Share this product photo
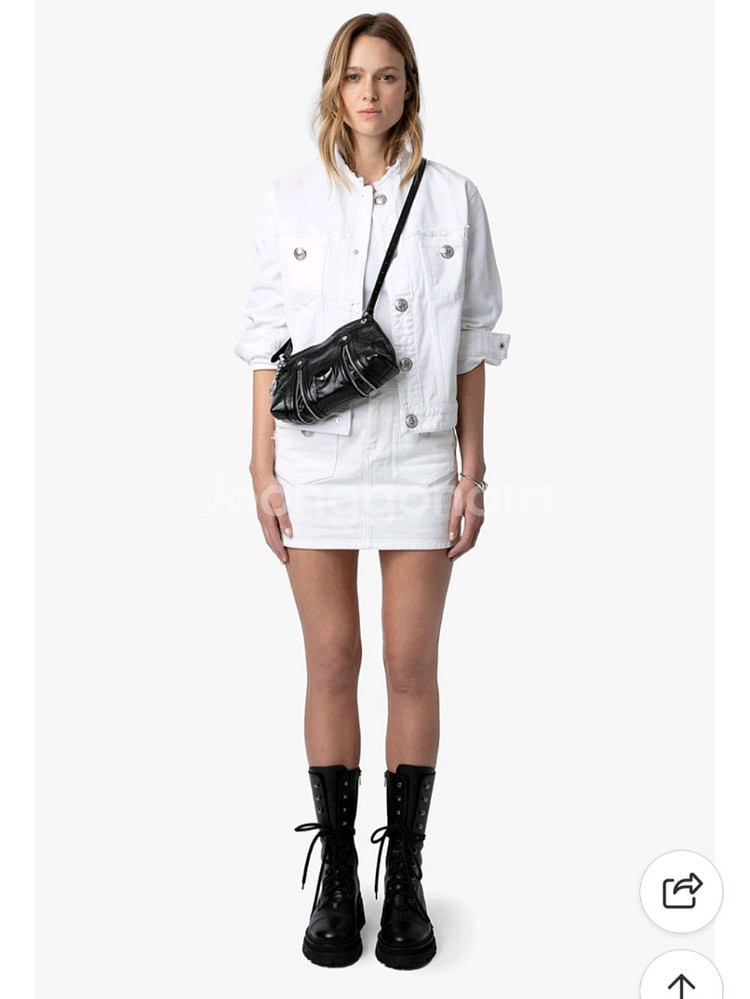This screenshot has height=999, width=750. tap(681, 890)
